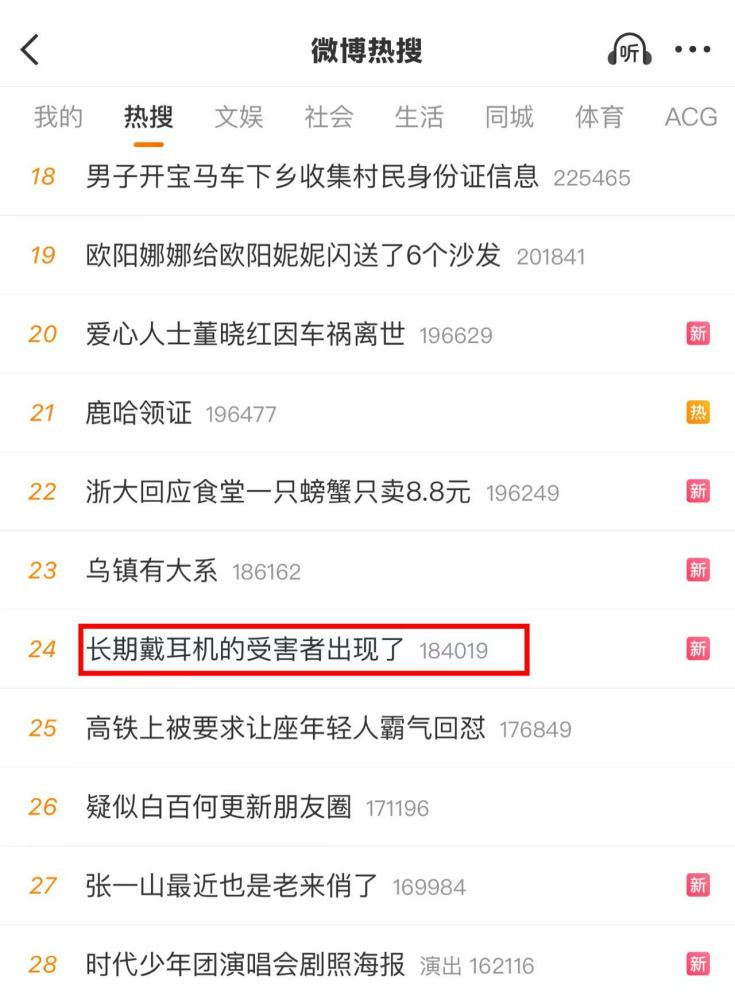This screenshot has height=1003, width=735.
Task: Open the 鹿哈领证 hot topic
Action: pos(139,413)
